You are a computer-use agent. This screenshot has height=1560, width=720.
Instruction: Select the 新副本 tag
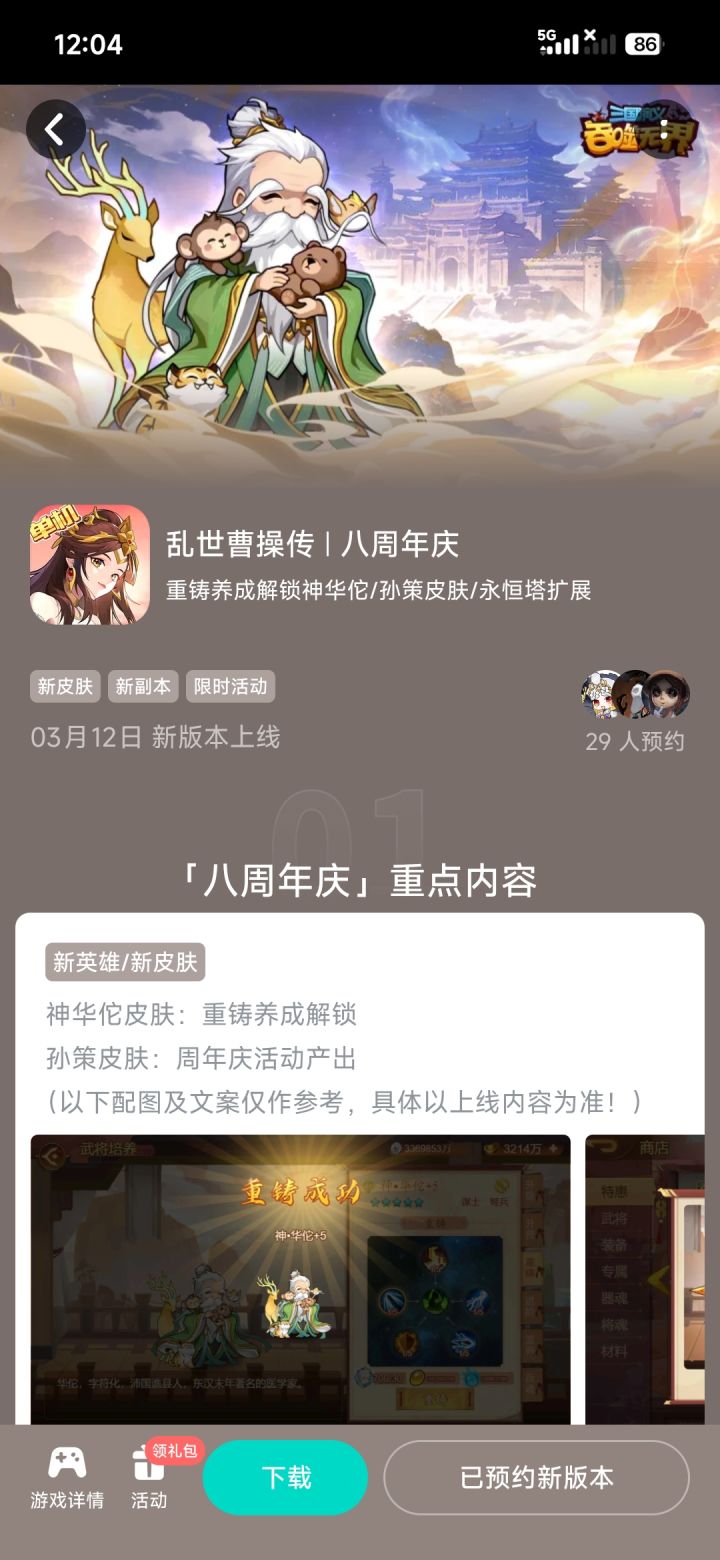point(143,687)
